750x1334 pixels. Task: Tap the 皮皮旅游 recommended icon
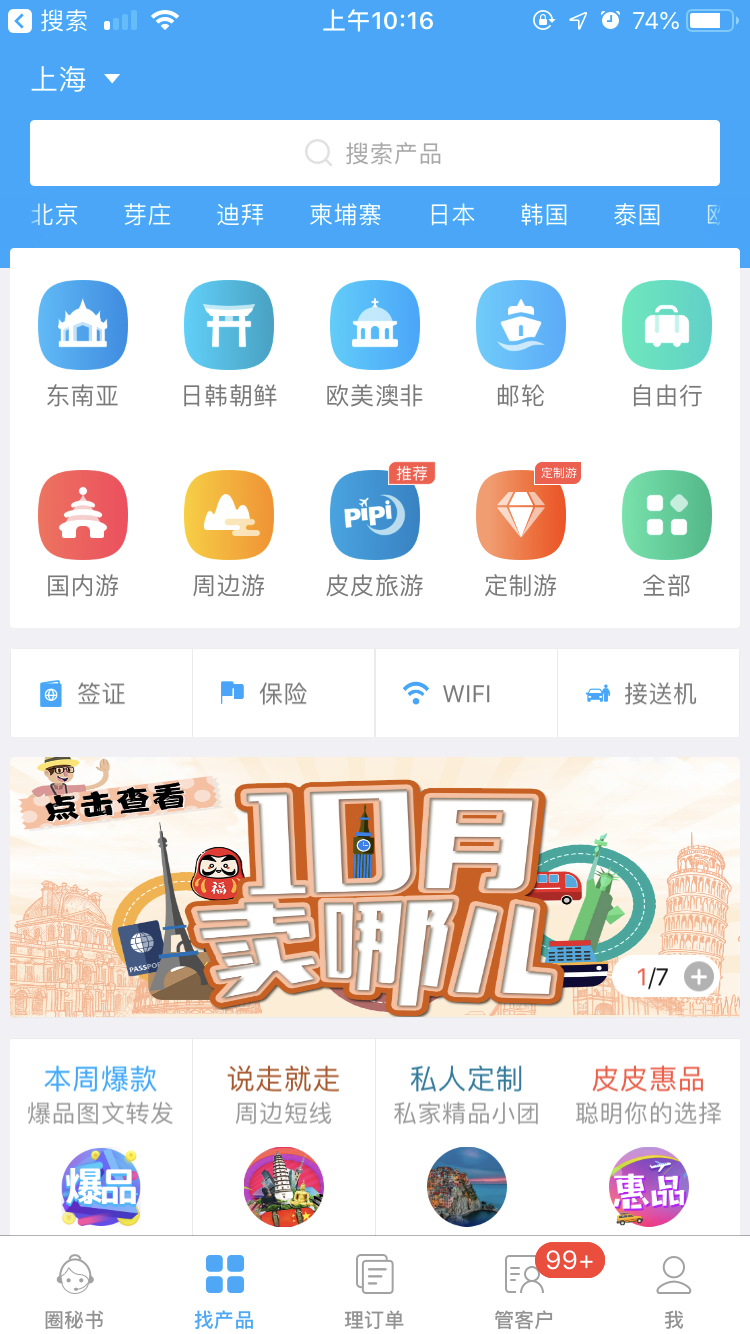(375, 514)
